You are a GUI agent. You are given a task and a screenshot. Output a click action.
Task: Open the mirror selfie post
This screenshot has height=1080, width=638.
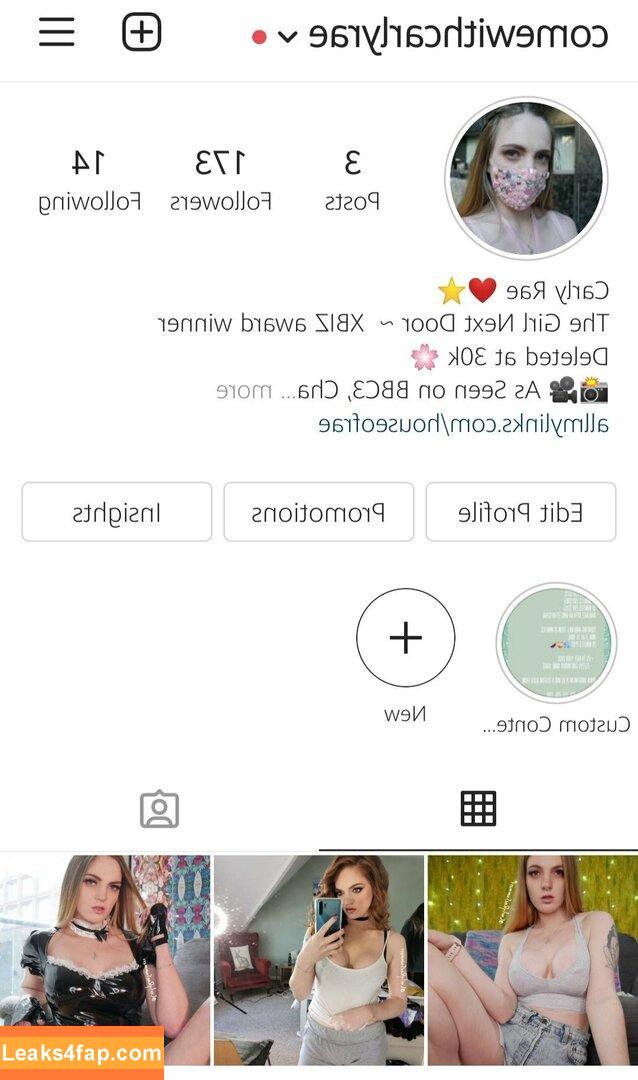click(x=318, y=959)
